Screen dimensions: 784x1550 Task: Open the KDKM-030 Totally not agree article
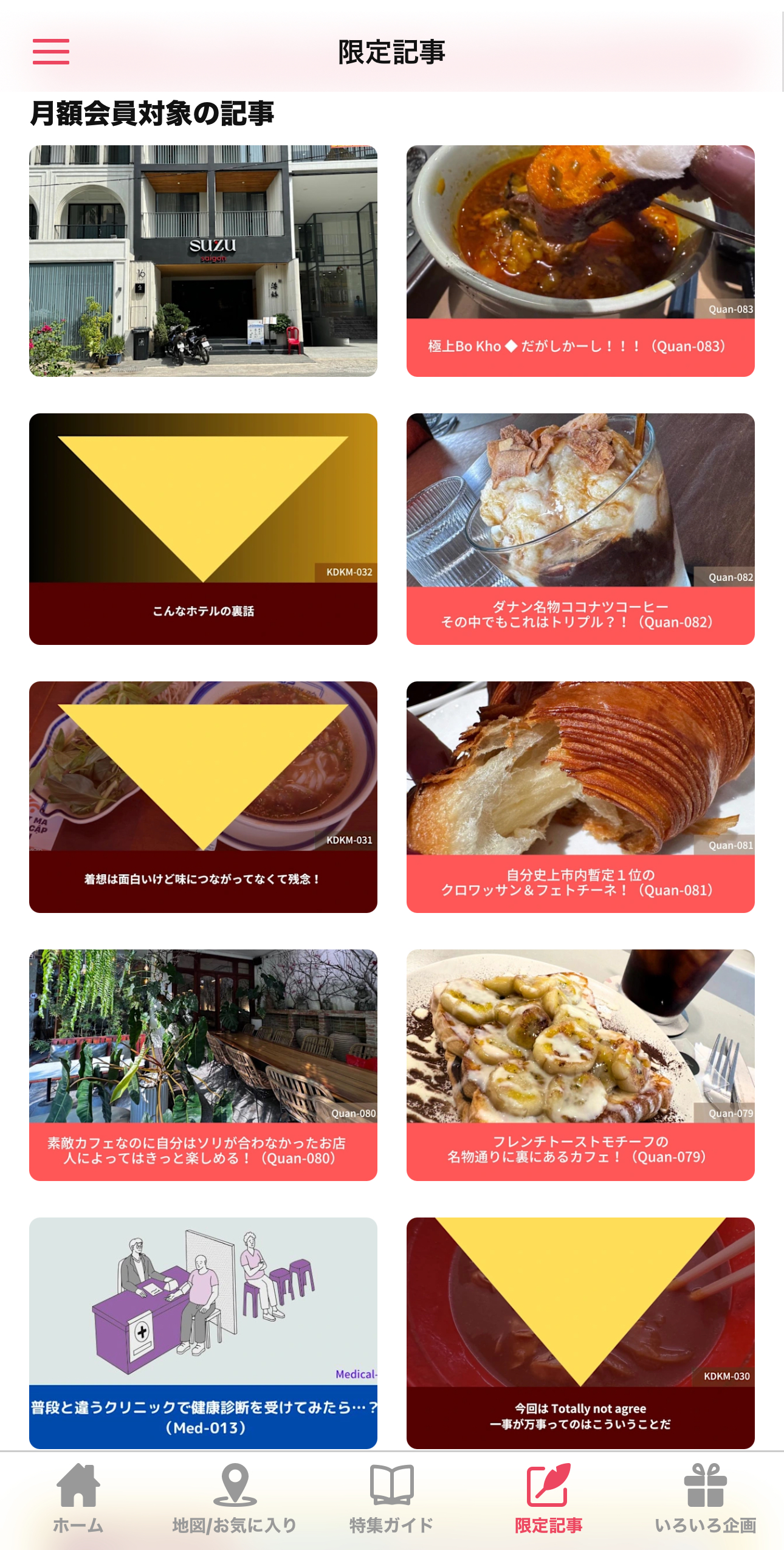(580, 1333)
